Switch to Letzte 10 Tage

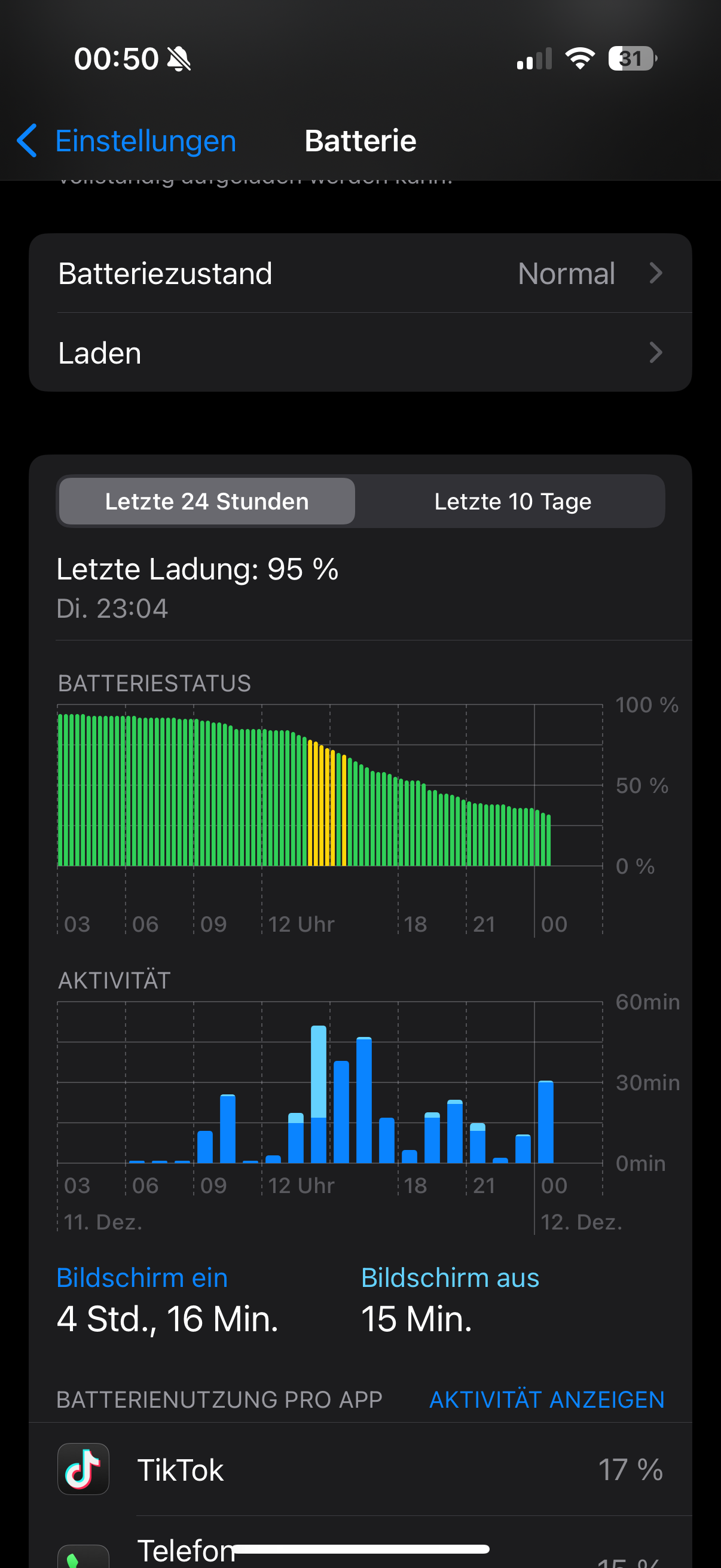click(512, 502)
